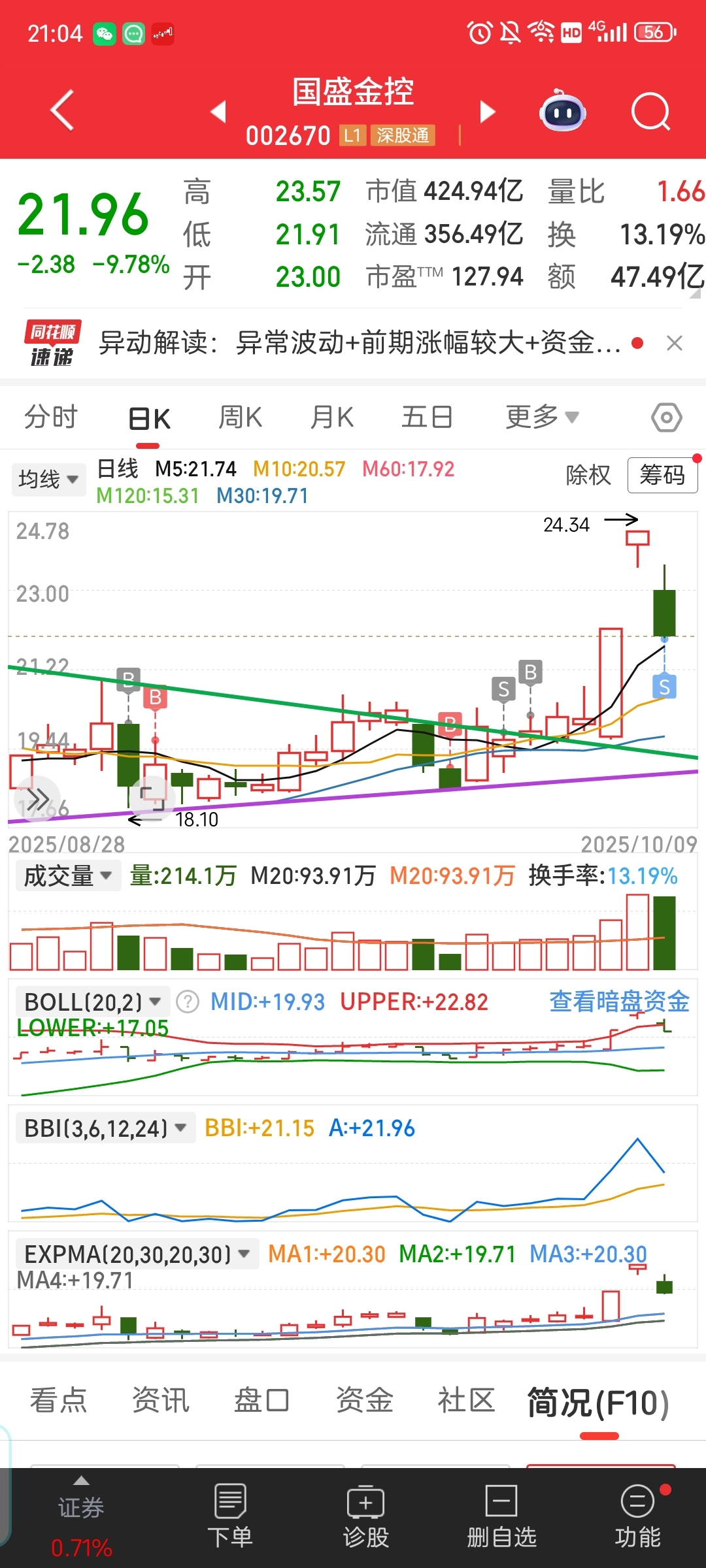Image resolution: width=706 pixels, height=1568 pixels.
Task: Toggle the 筹码 chip distribution view
Action: click(x=662, y=476)
